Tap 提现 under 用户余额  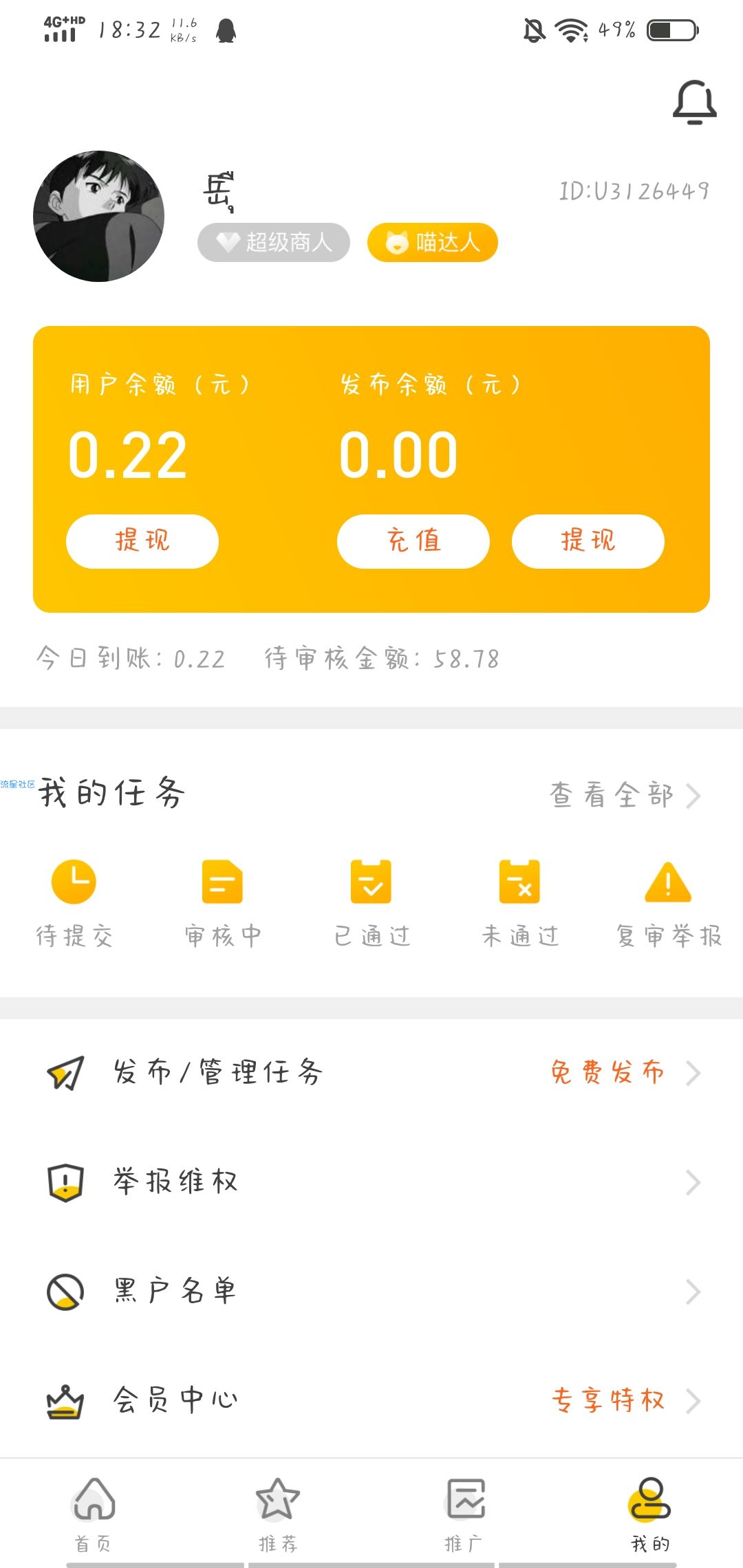pos(142,541)
